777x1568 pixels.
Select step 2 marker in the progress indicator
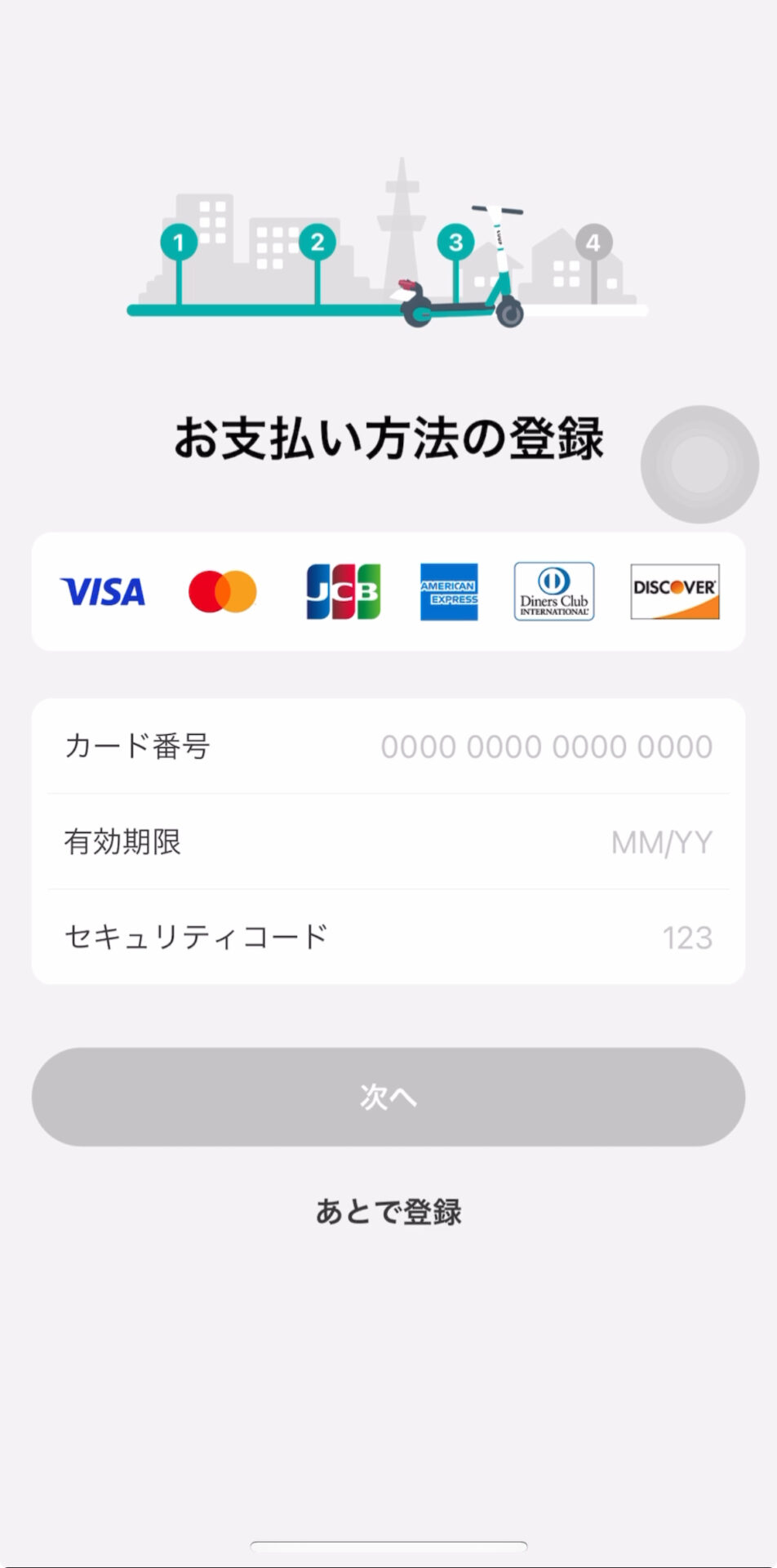(317, 241)
